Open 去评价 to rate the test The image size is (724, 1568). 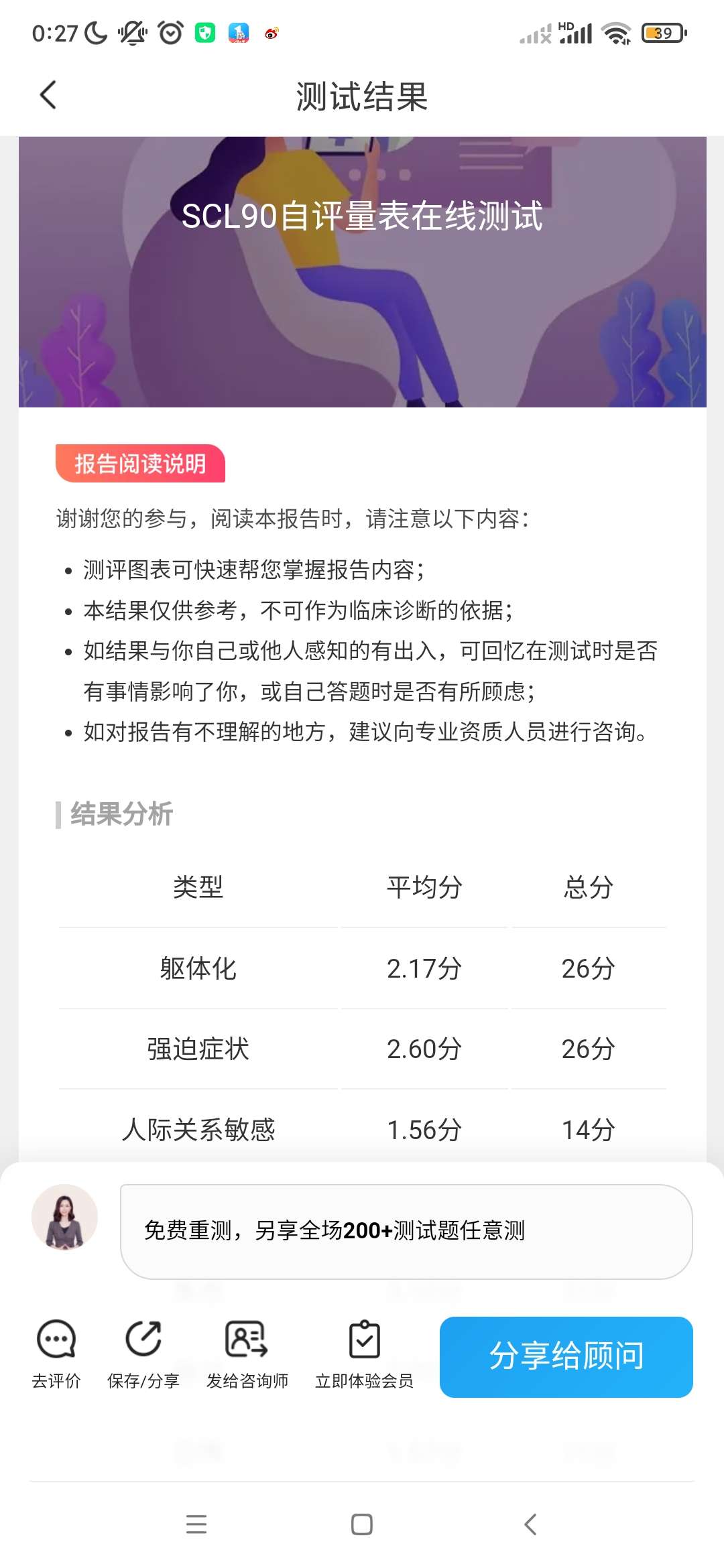click(x=56, y=1354)
